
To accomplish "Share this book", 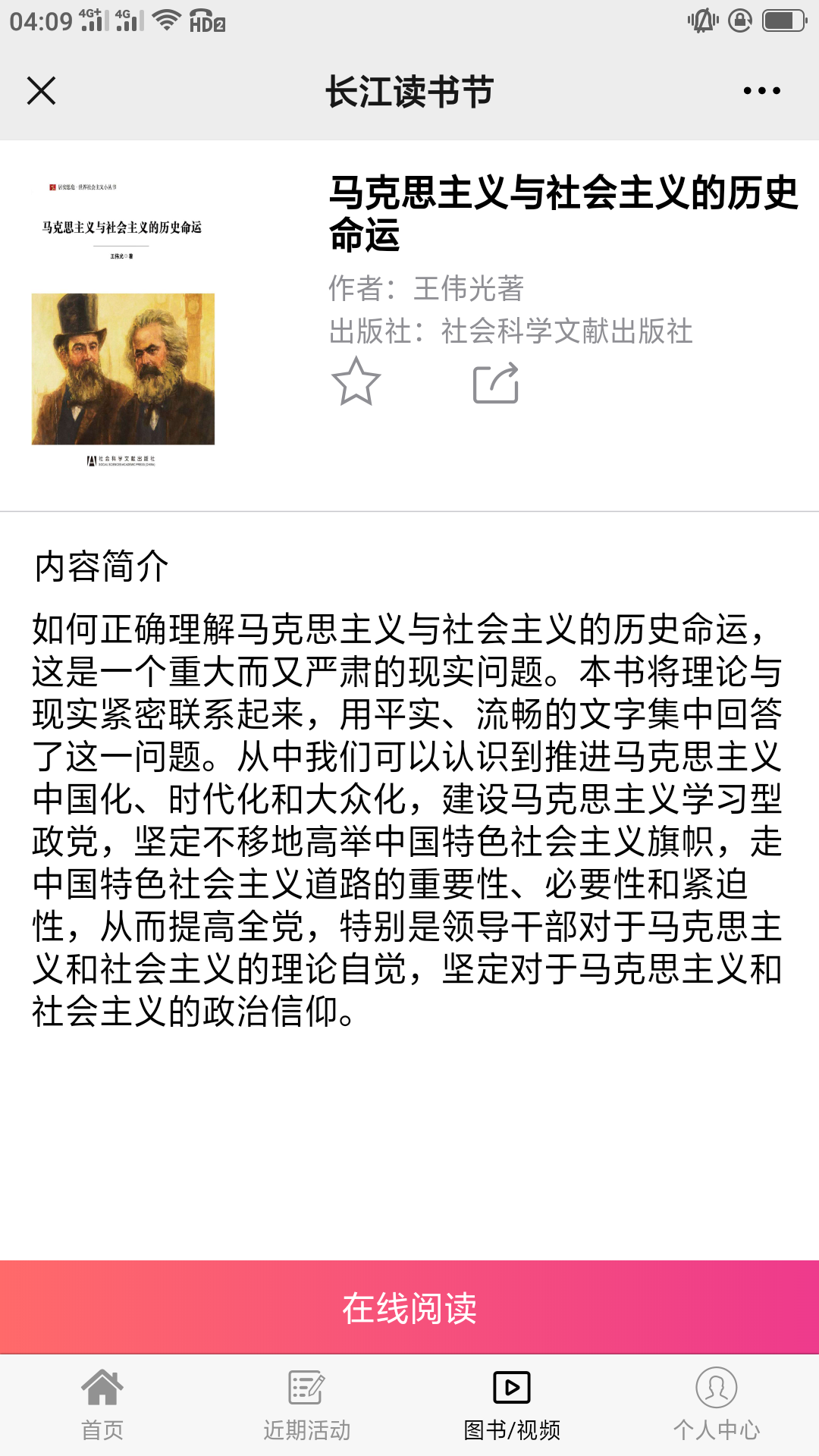I will [496, 383].
